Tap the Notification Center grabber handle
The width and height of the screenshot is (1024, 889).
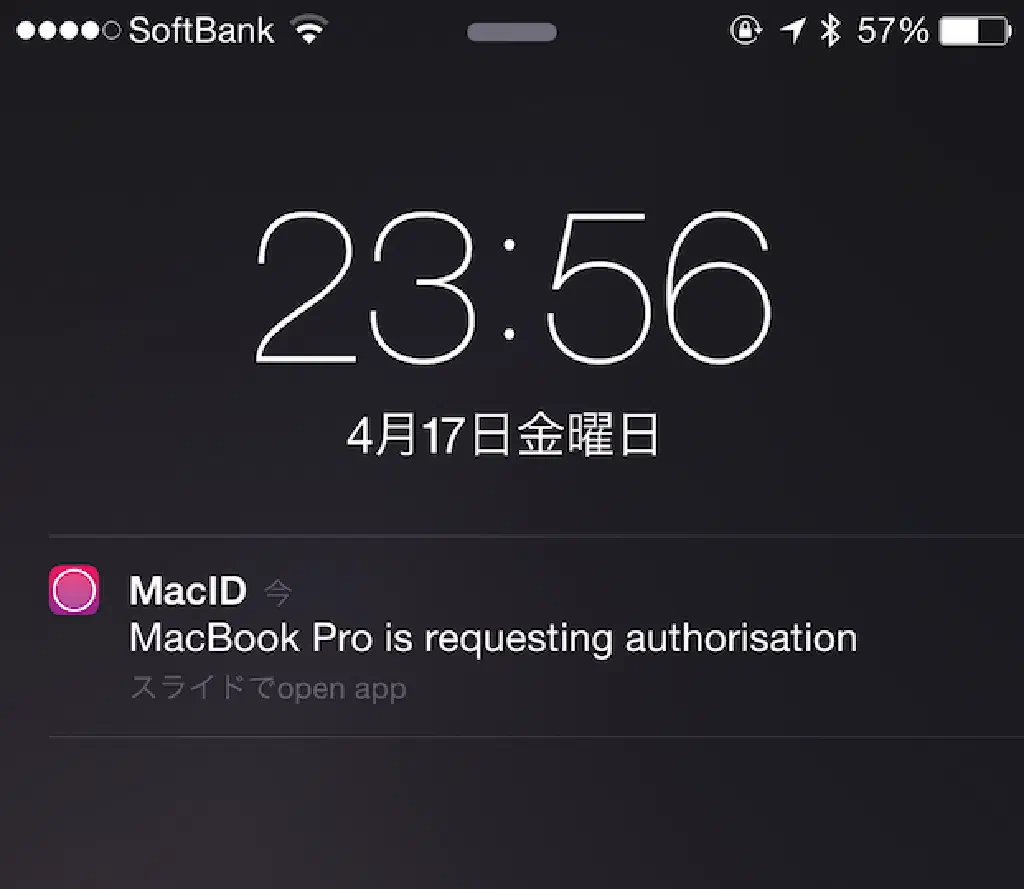(x=511, y=32)
